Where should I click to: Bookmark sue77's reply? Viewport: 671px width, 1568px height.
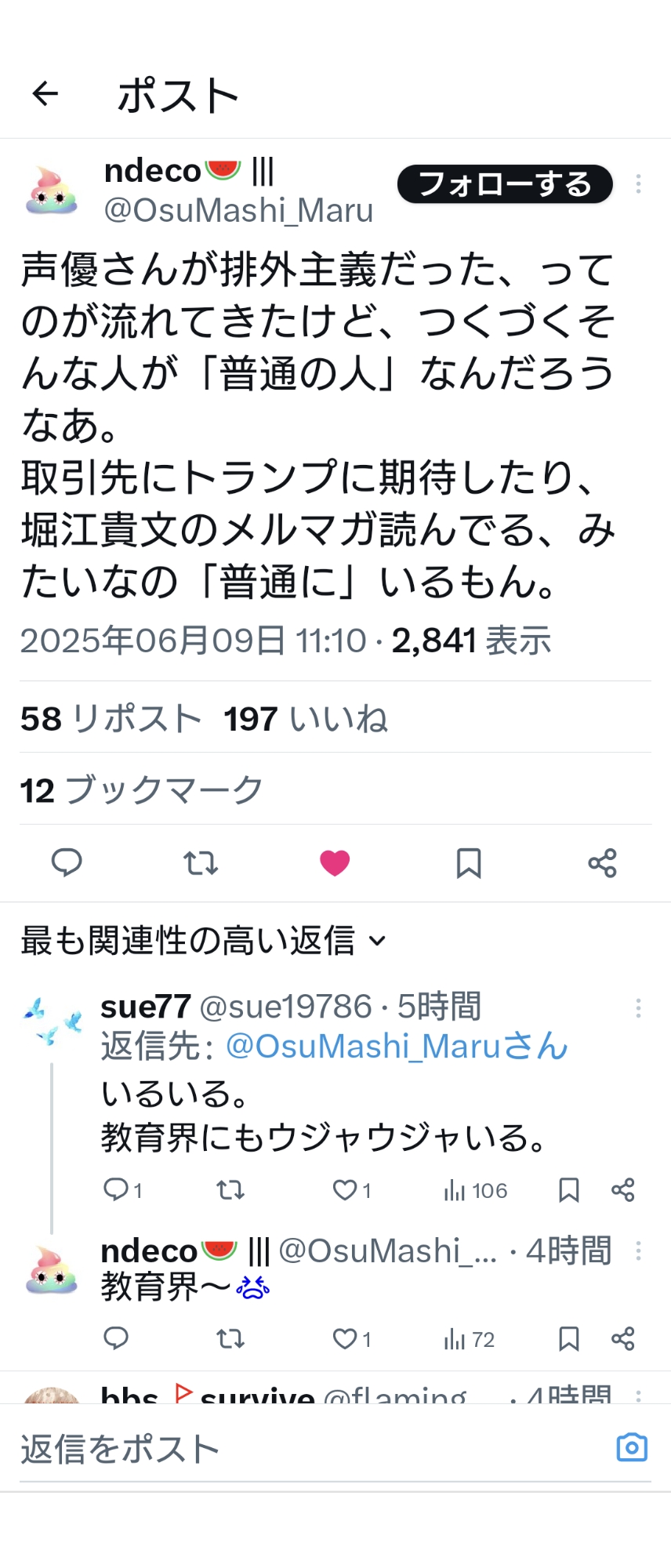pyautogui.click(x=568, y=1190)
